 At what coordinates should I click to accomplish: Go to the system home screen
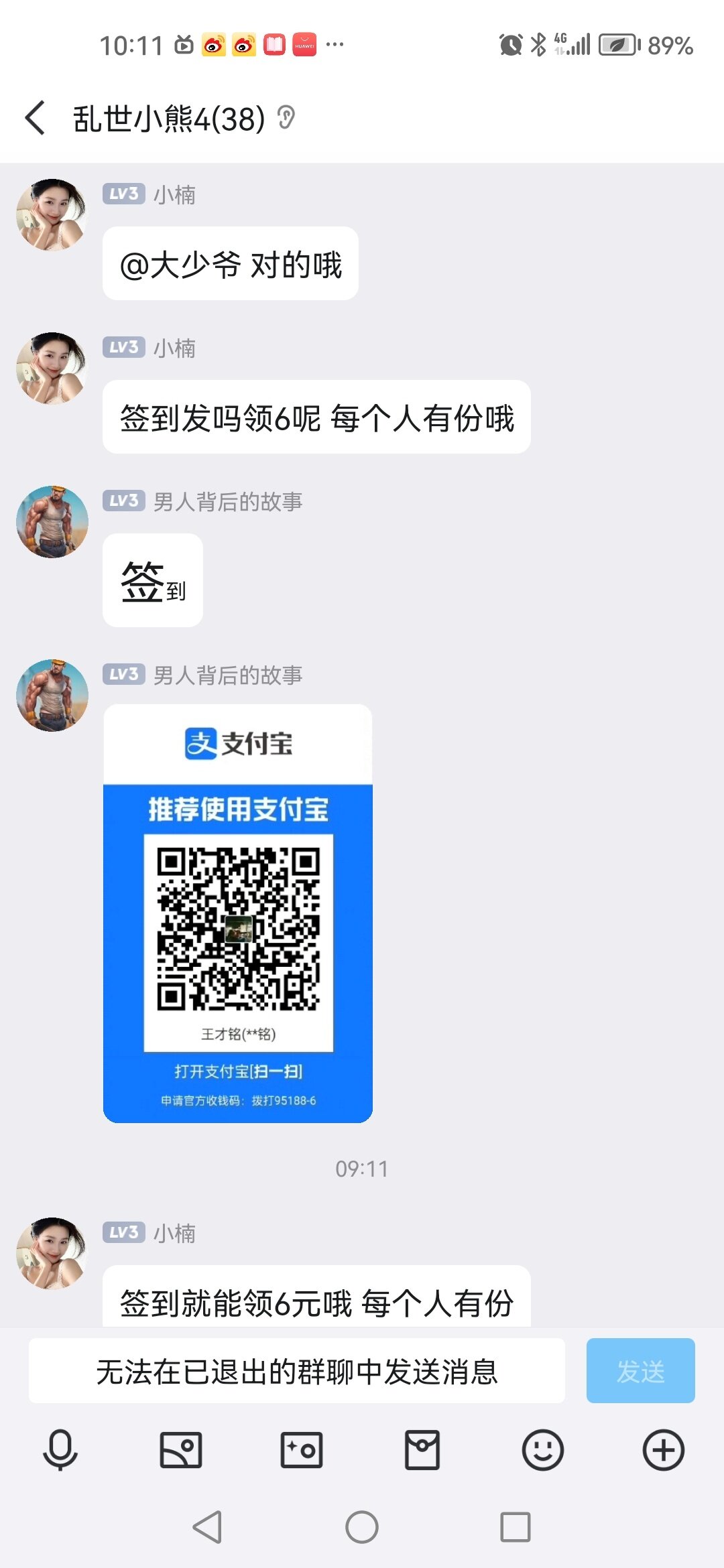362,1527
